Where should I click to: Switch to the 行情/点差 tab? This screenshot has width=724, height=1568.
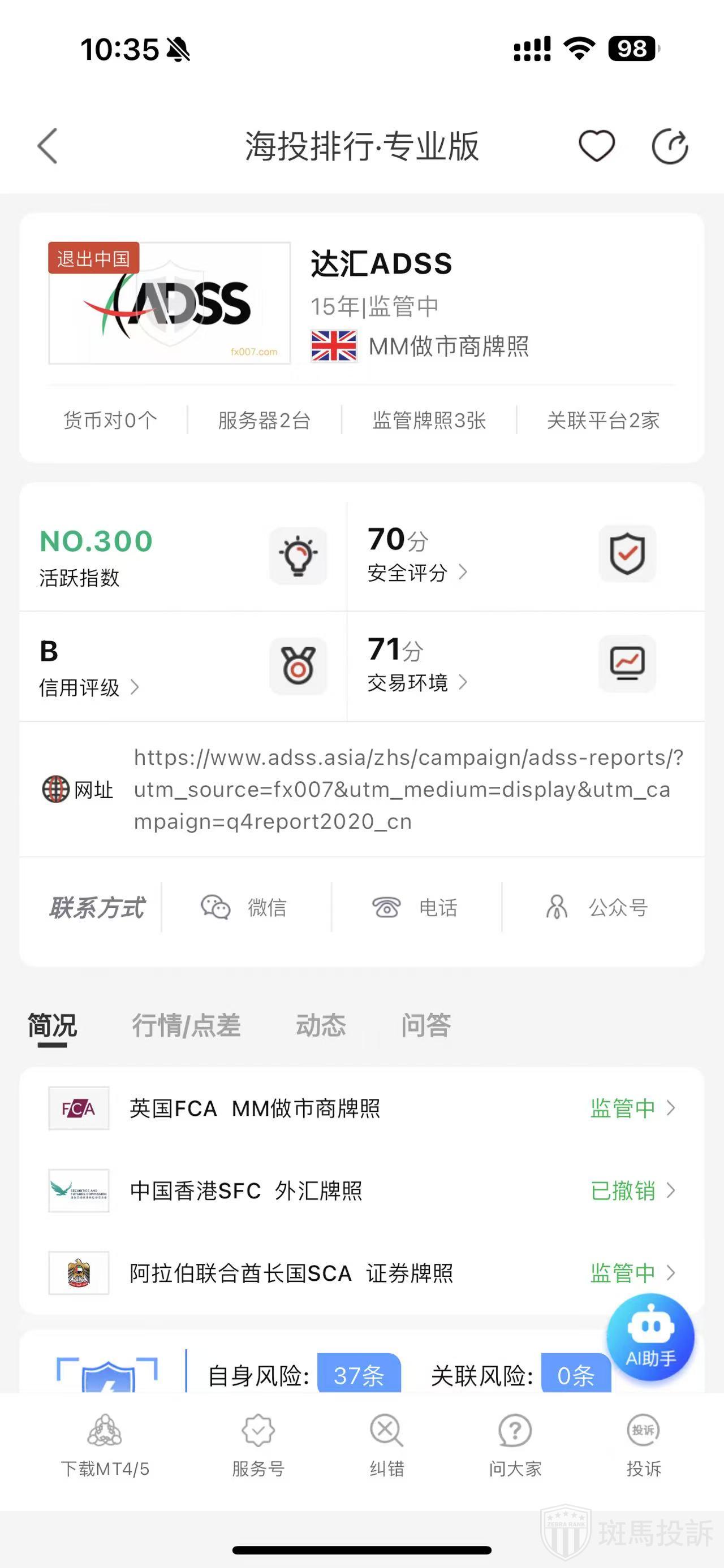[186, 1025]
